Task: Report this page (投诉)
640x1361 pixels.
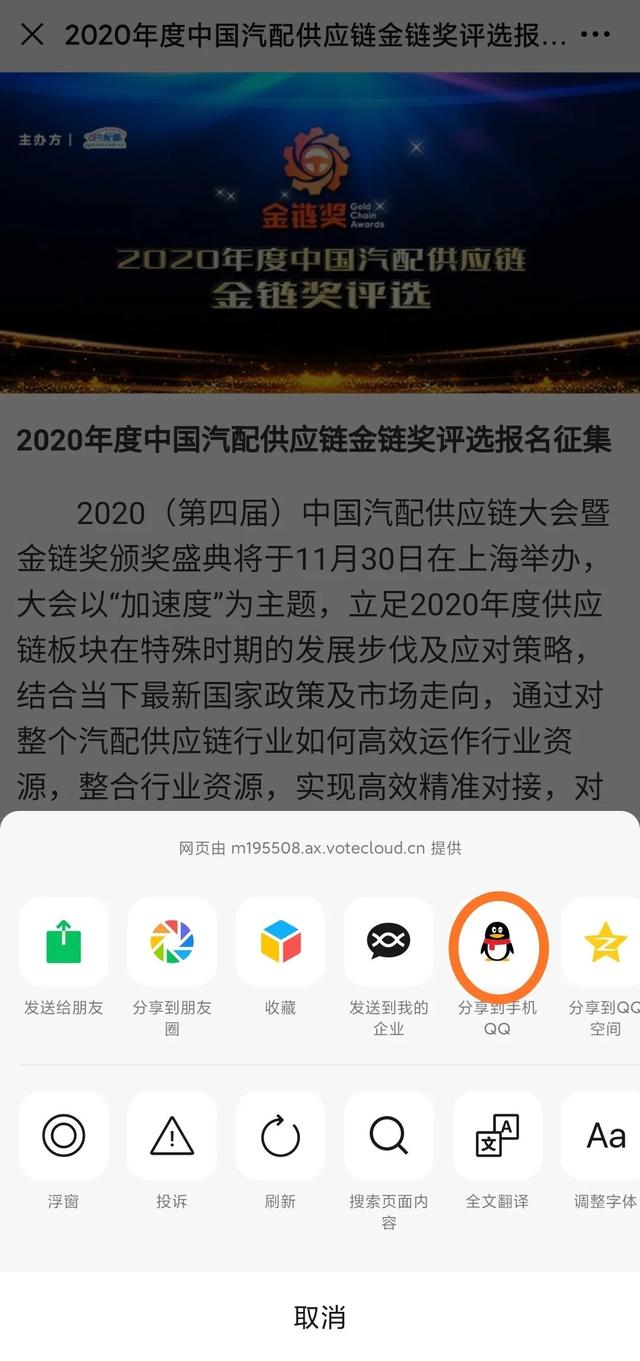Action: pos(172,1136)
